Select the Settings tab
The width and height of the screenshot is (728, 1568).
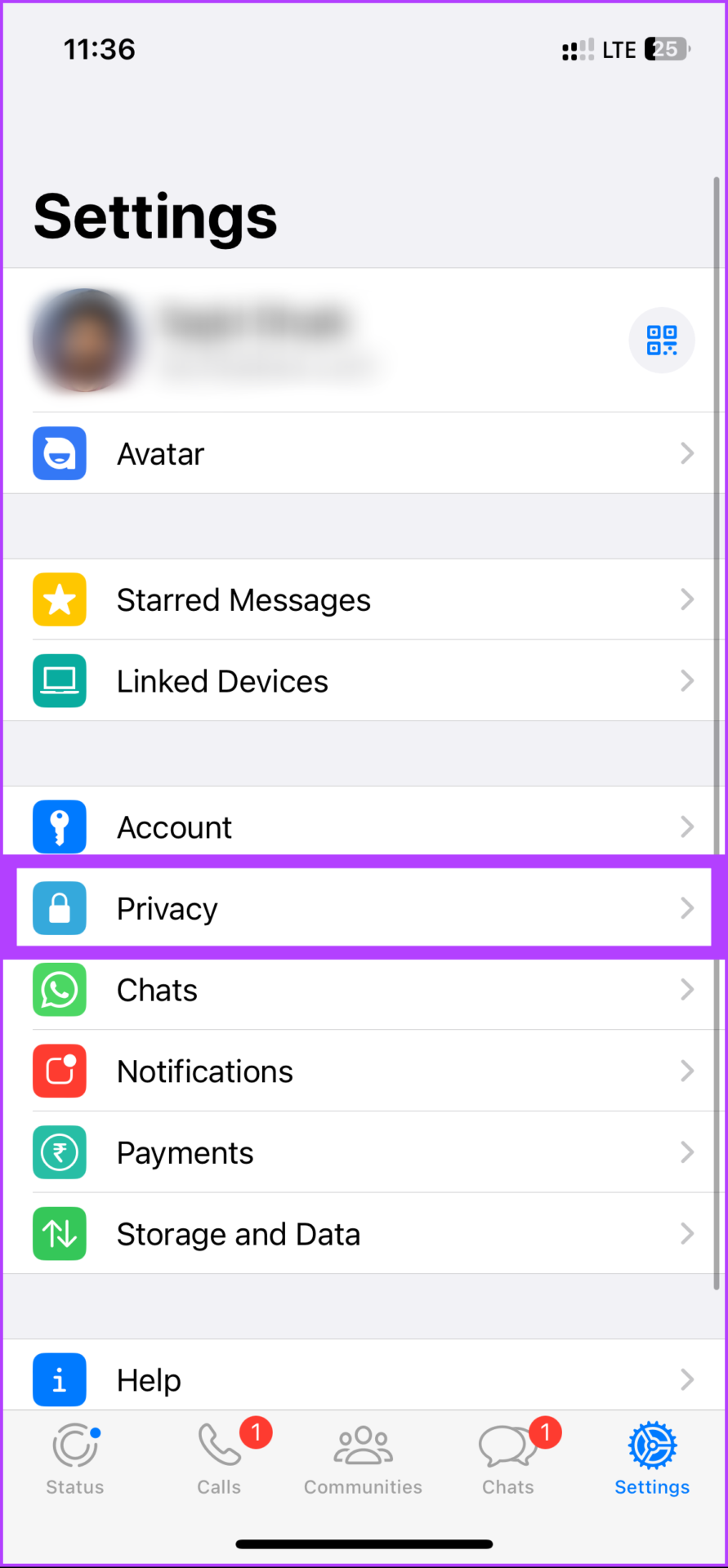652,1459
